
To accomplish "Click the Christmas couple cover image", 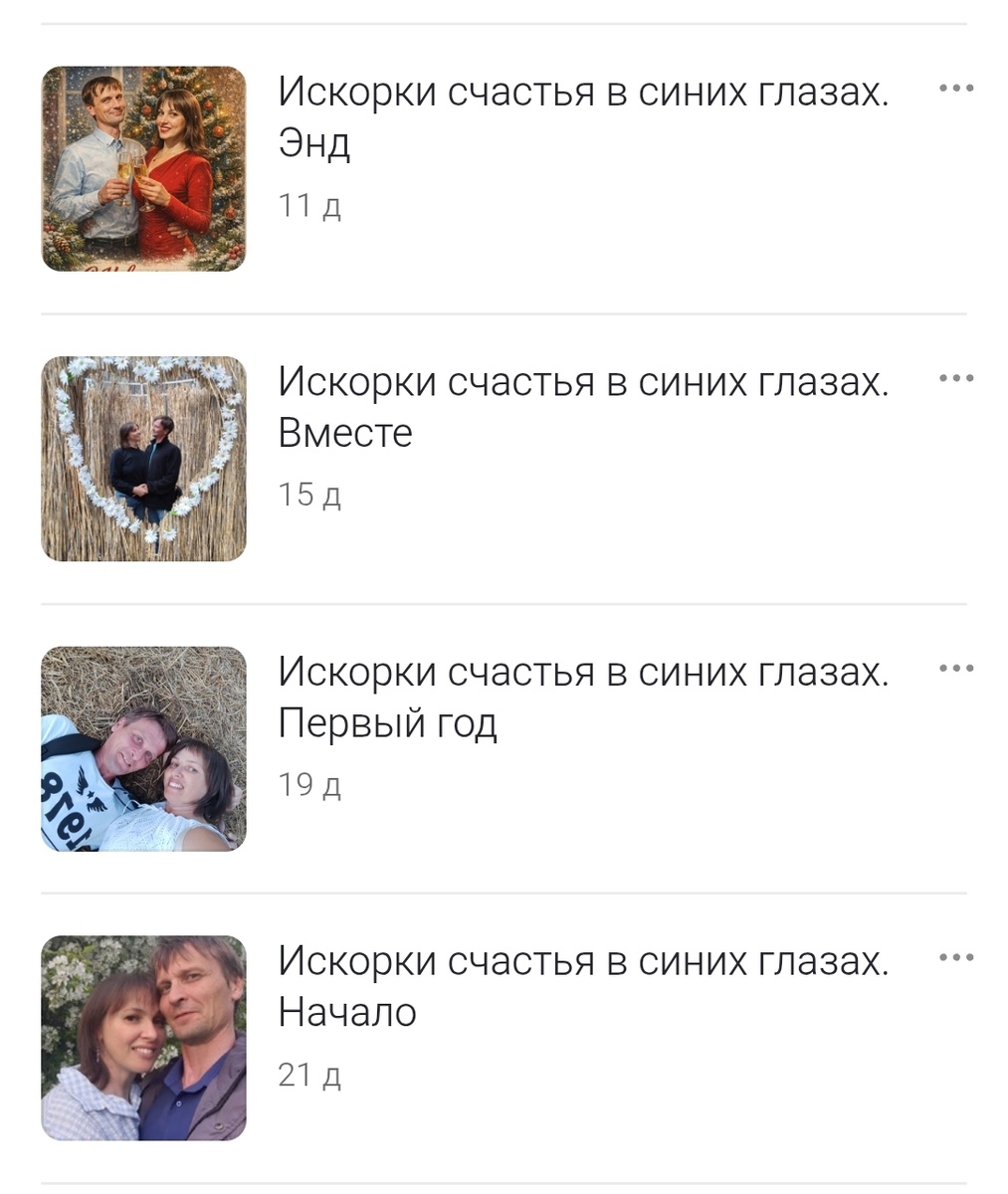I will (143, 168).
